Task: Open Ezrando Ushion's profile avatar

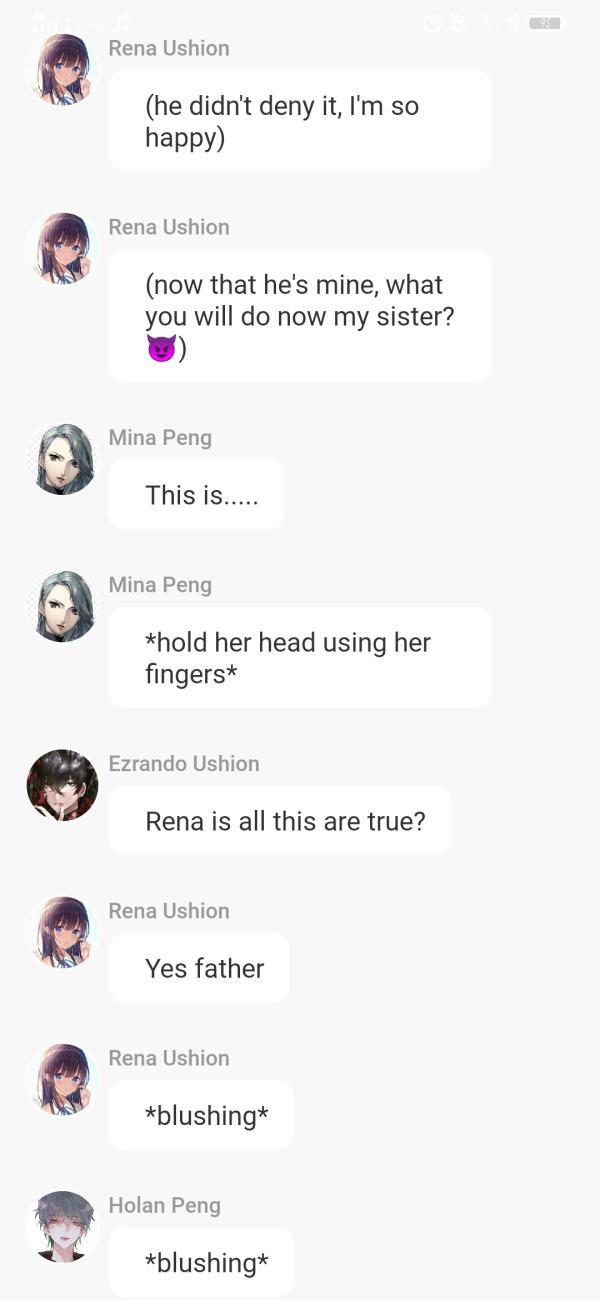Action: click(x=62, y=785)
